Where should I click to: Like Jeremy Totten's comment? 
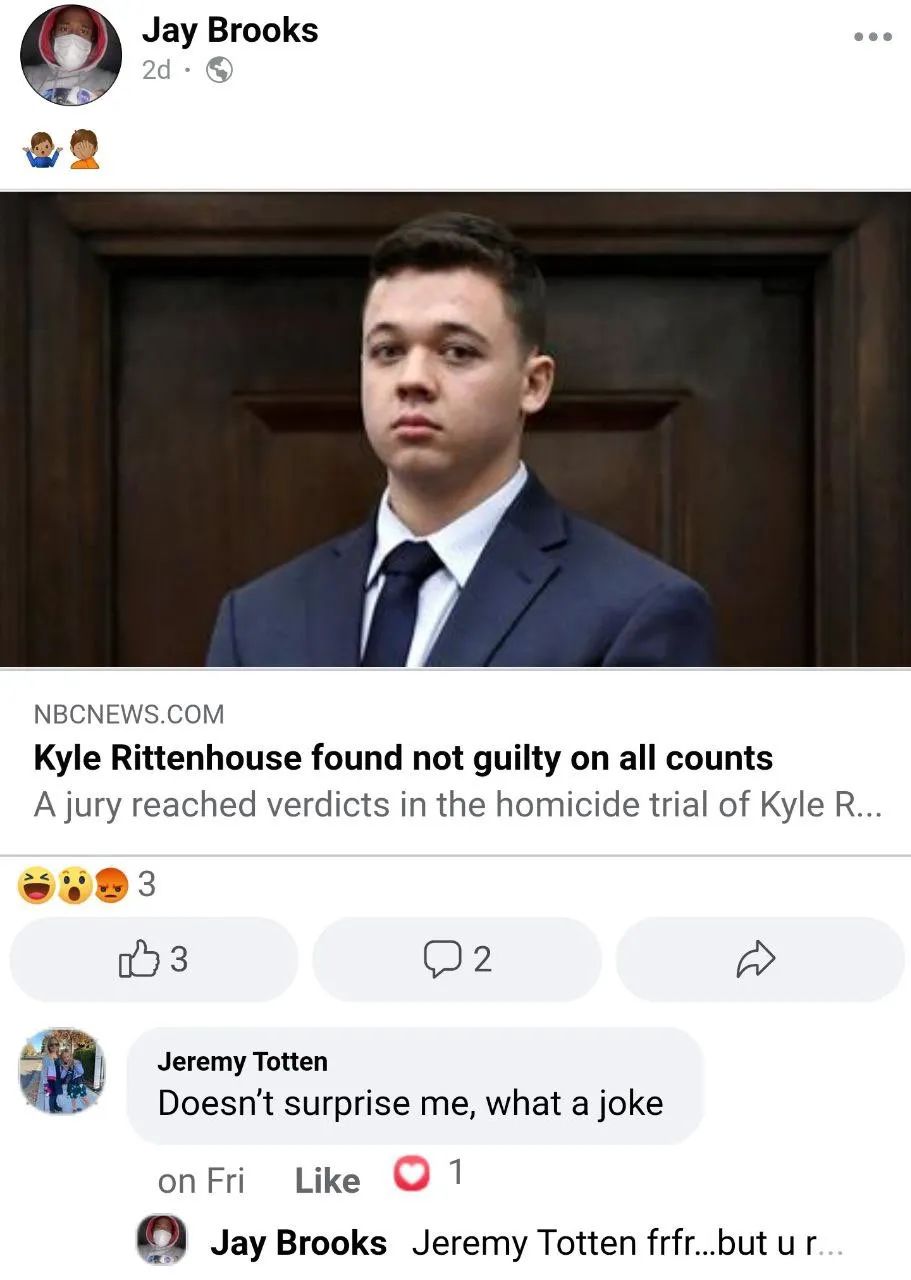pos(327,1181)
